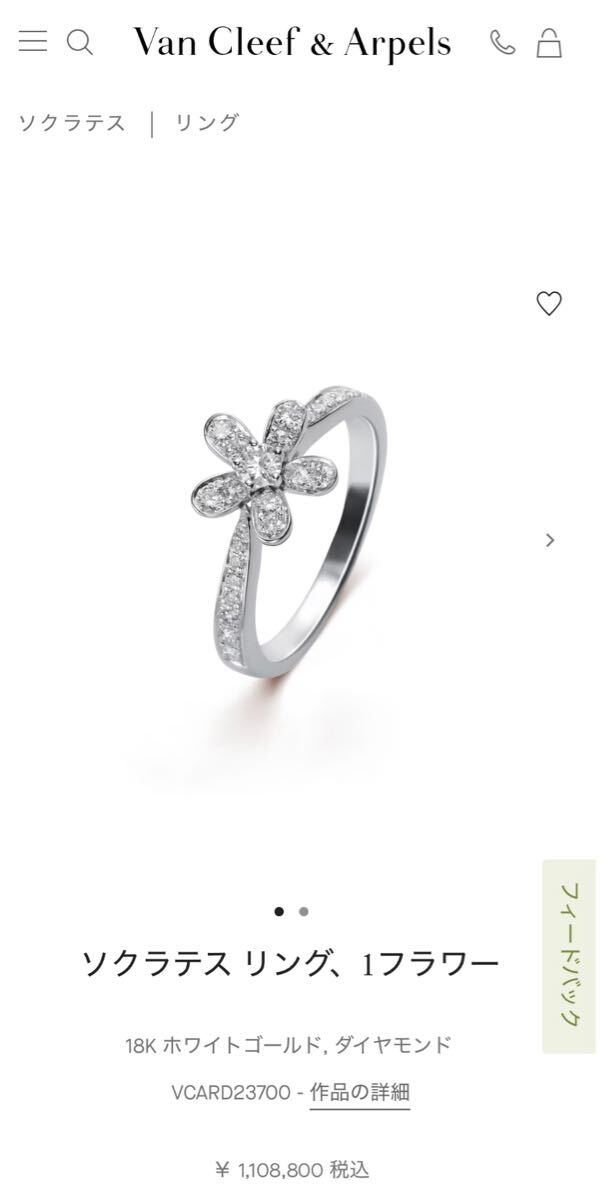
Task: Show next product image arrow
Action: click(549, 540)
